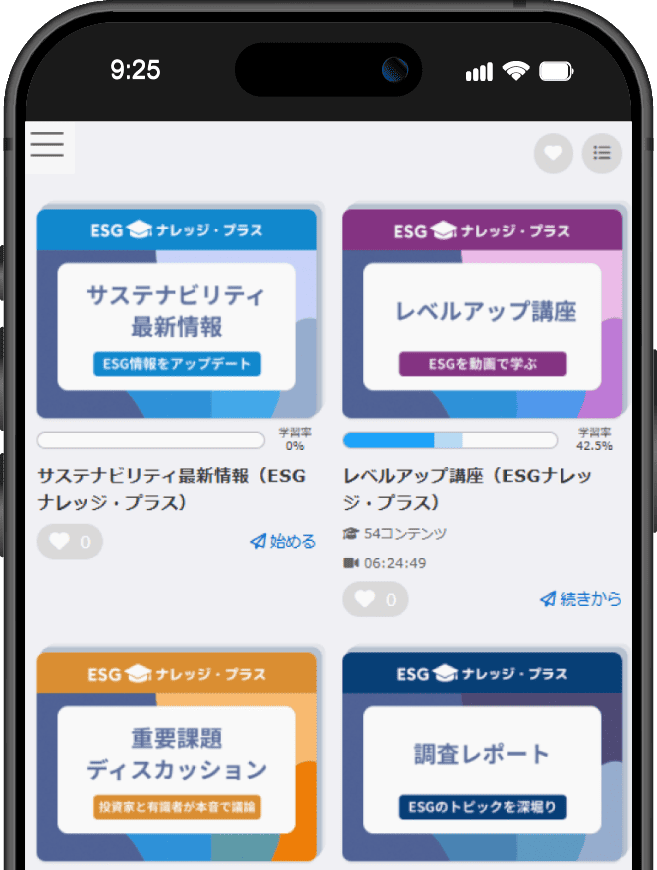Image resolution: width=657 pixels, height=870 pixels.
Task: Switch to list view with the list icon
Action: click(x=602, y=153)
